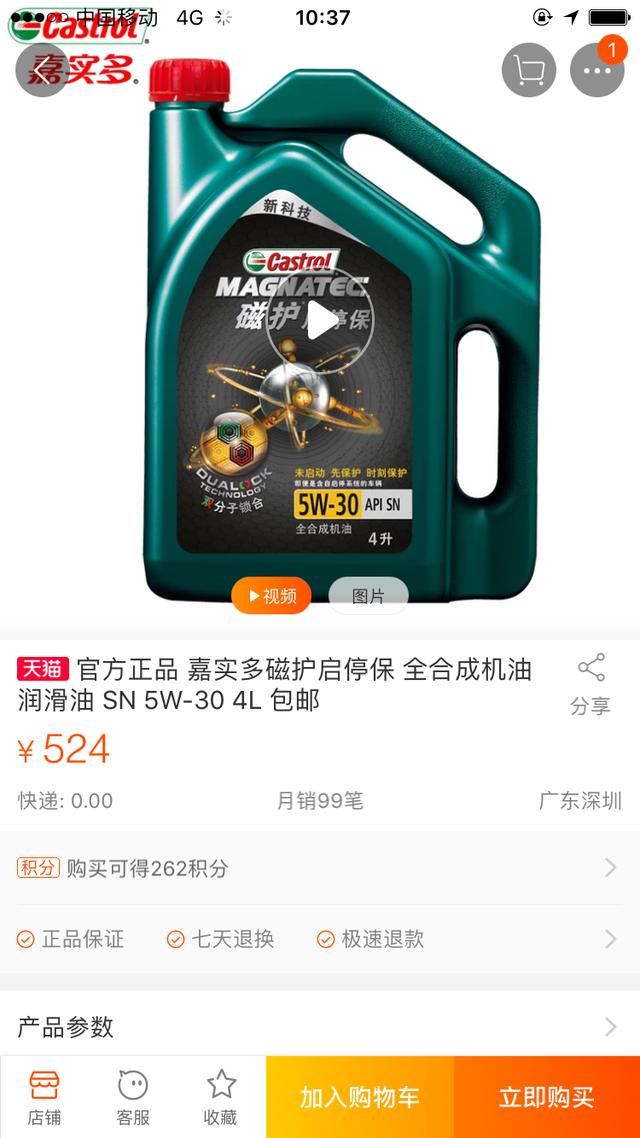The image size is (640, 1138).
Task: Contact 客服 customer service
Action: click(133, 1096)
